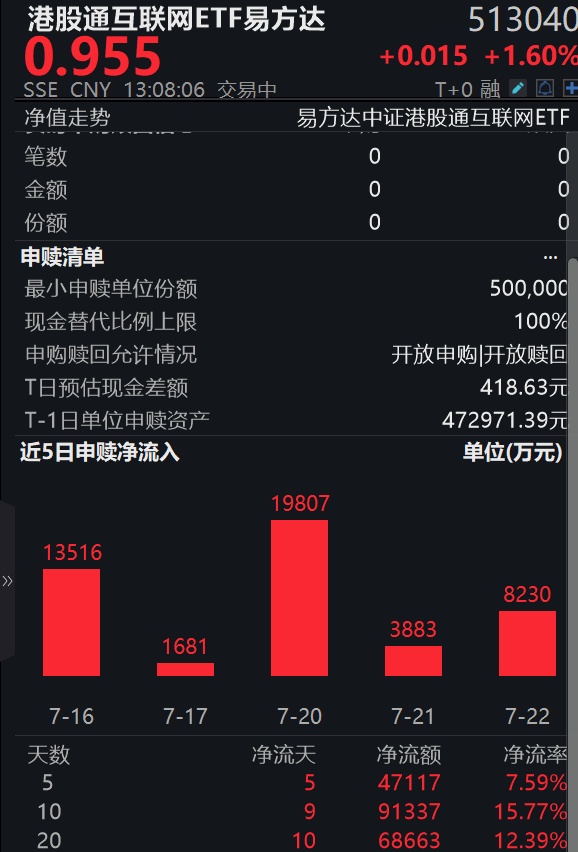Open the 净值走势 section

pyautogui.click(x=67, y=117)
